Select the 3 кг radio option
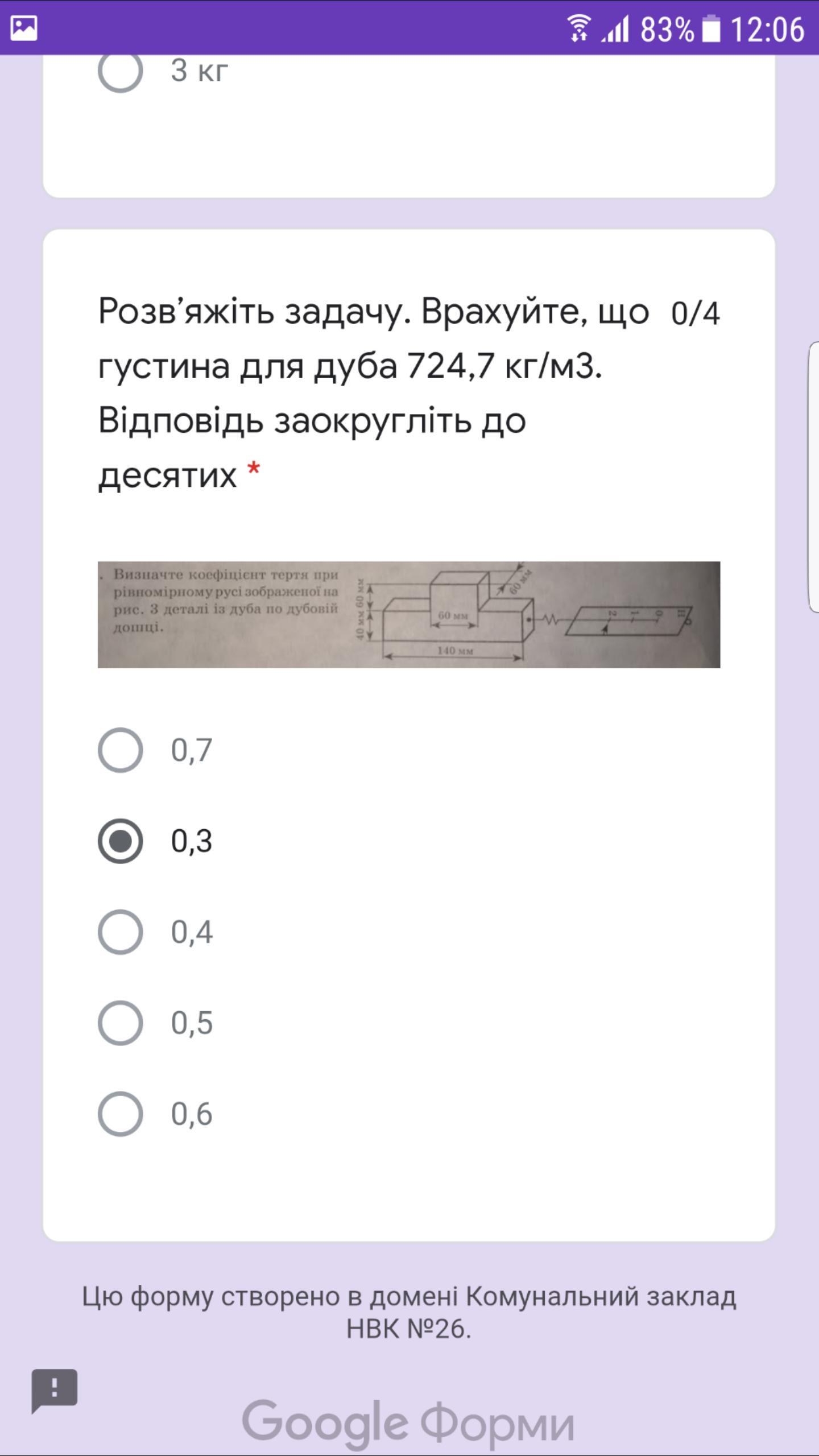The image size is (819, 1456). 120,71
